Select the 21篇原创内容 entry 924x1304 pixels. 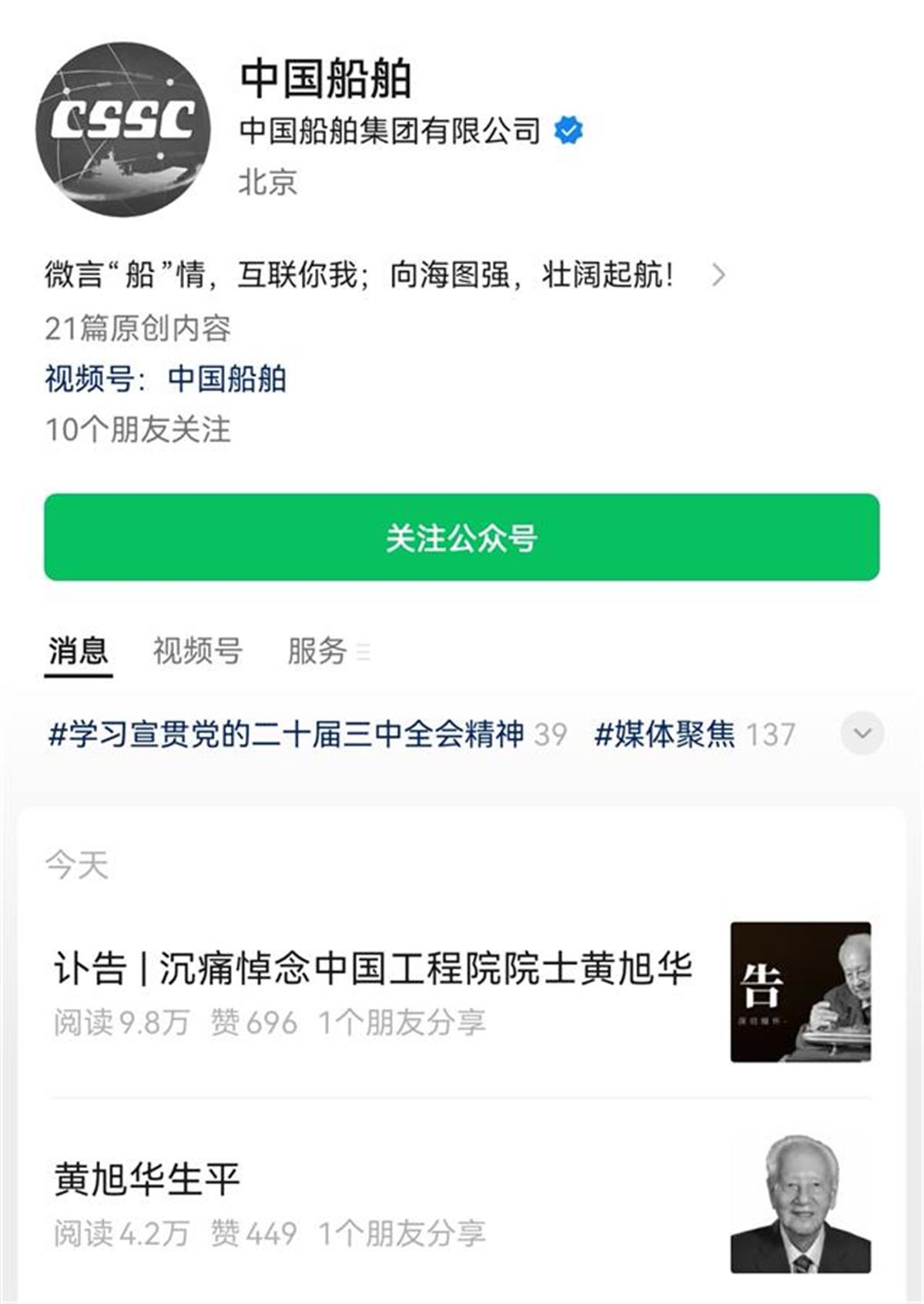click(x=141, y=329)
